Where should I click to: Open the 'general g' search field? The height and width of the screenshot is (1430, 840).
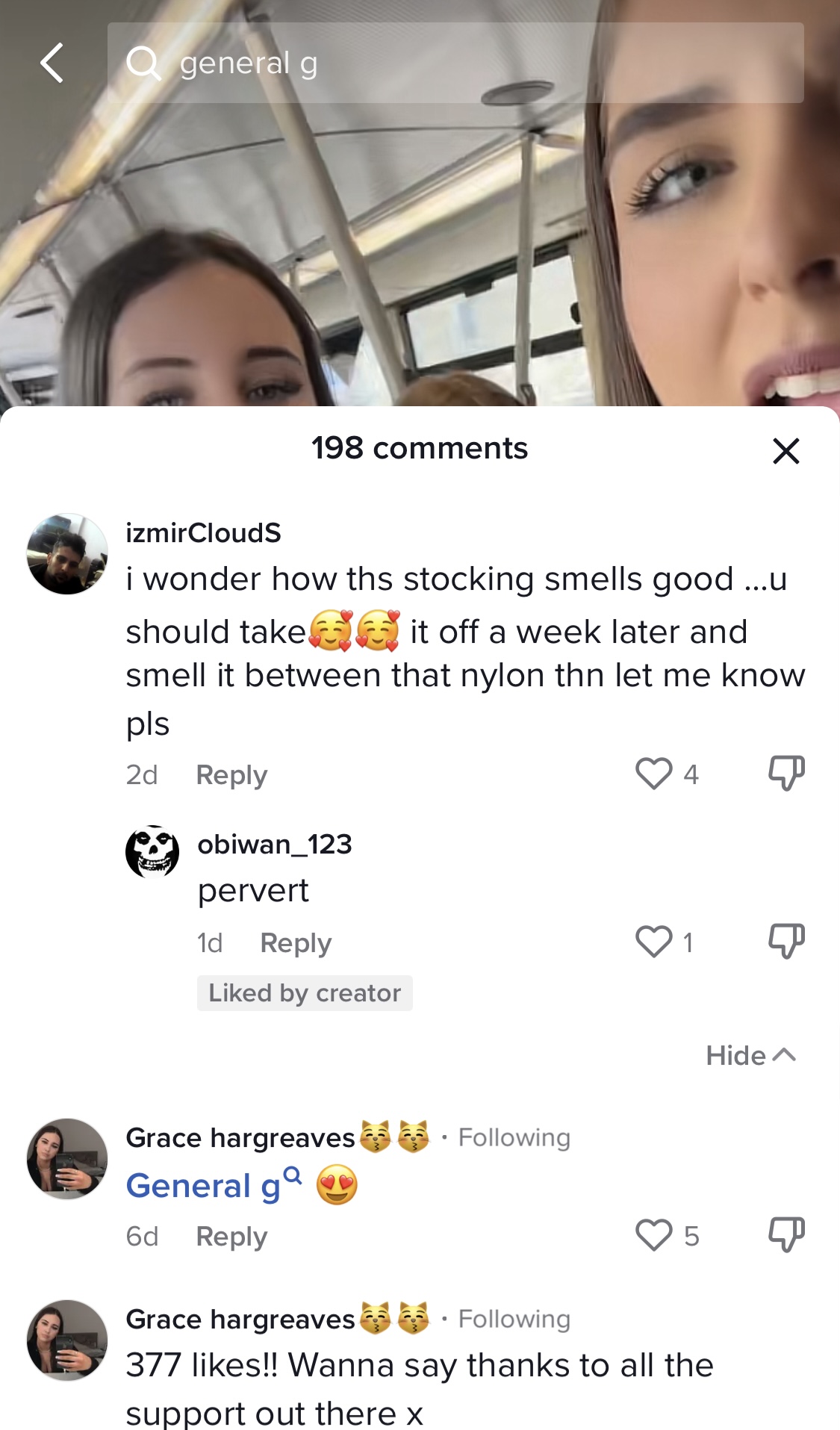point(455,63)
